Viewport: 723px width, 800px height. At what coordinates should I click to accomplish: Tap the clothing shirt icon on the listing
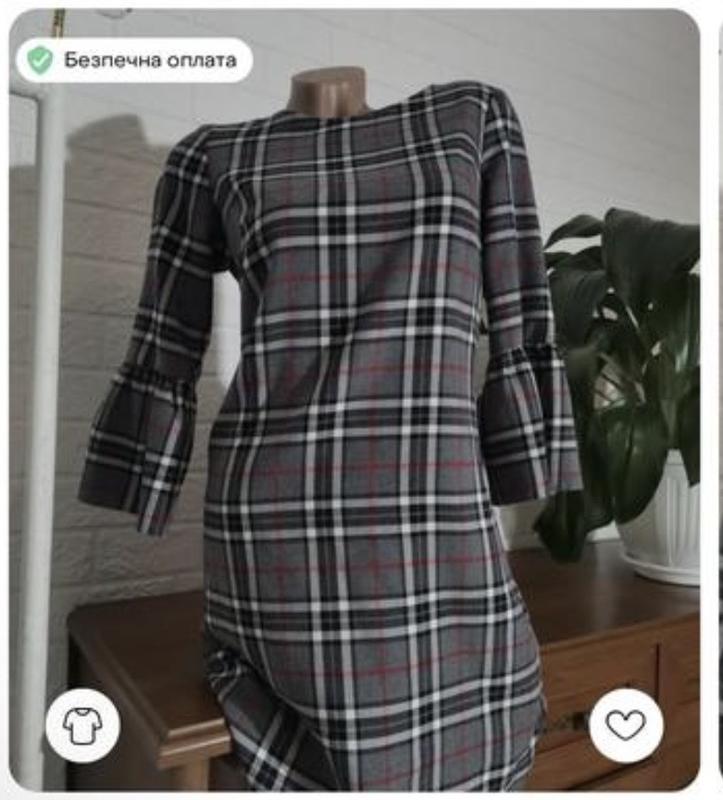tap(82, 726)
